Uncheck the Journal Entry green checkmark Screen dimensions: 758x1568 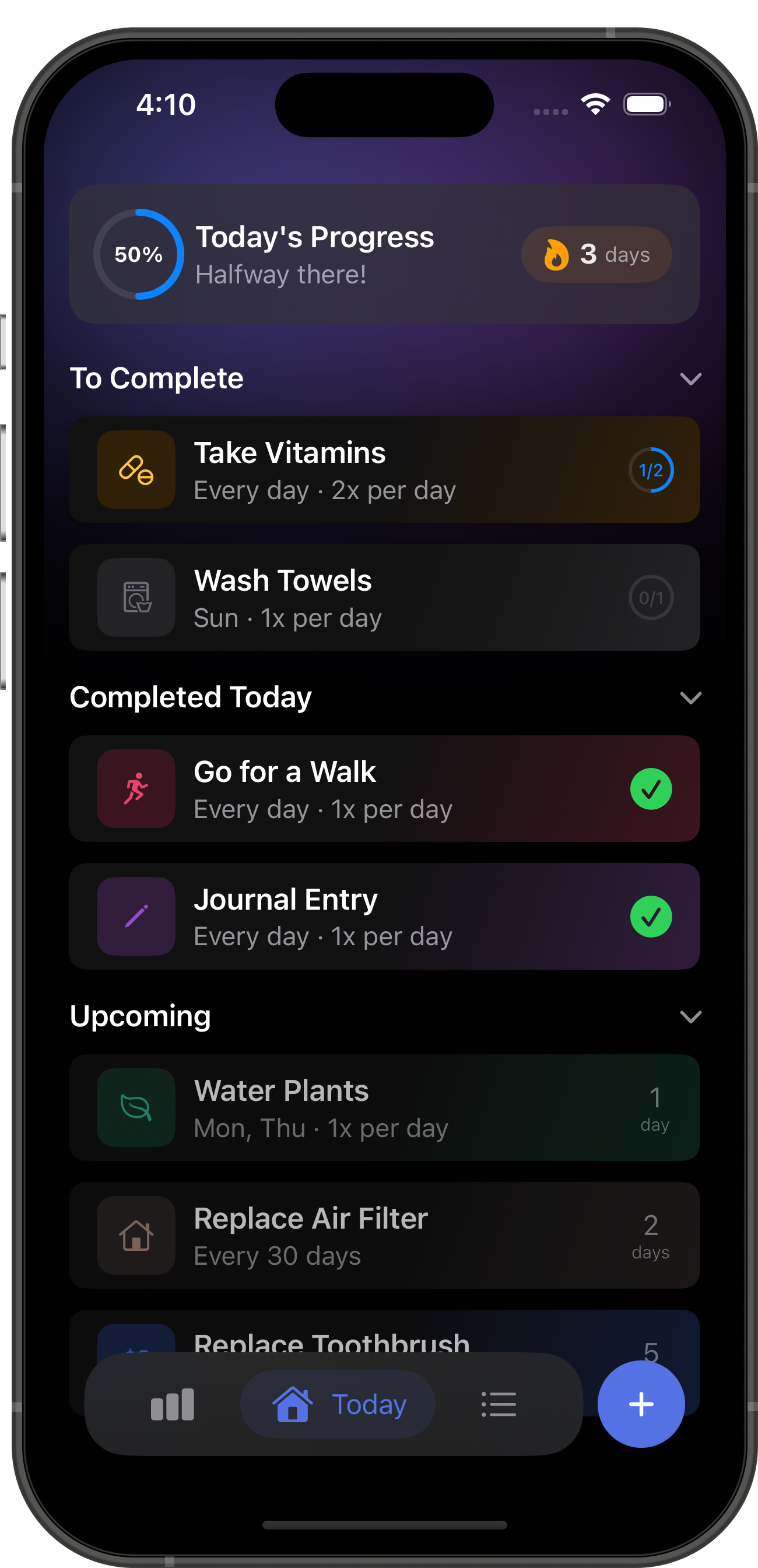[651, 916]
